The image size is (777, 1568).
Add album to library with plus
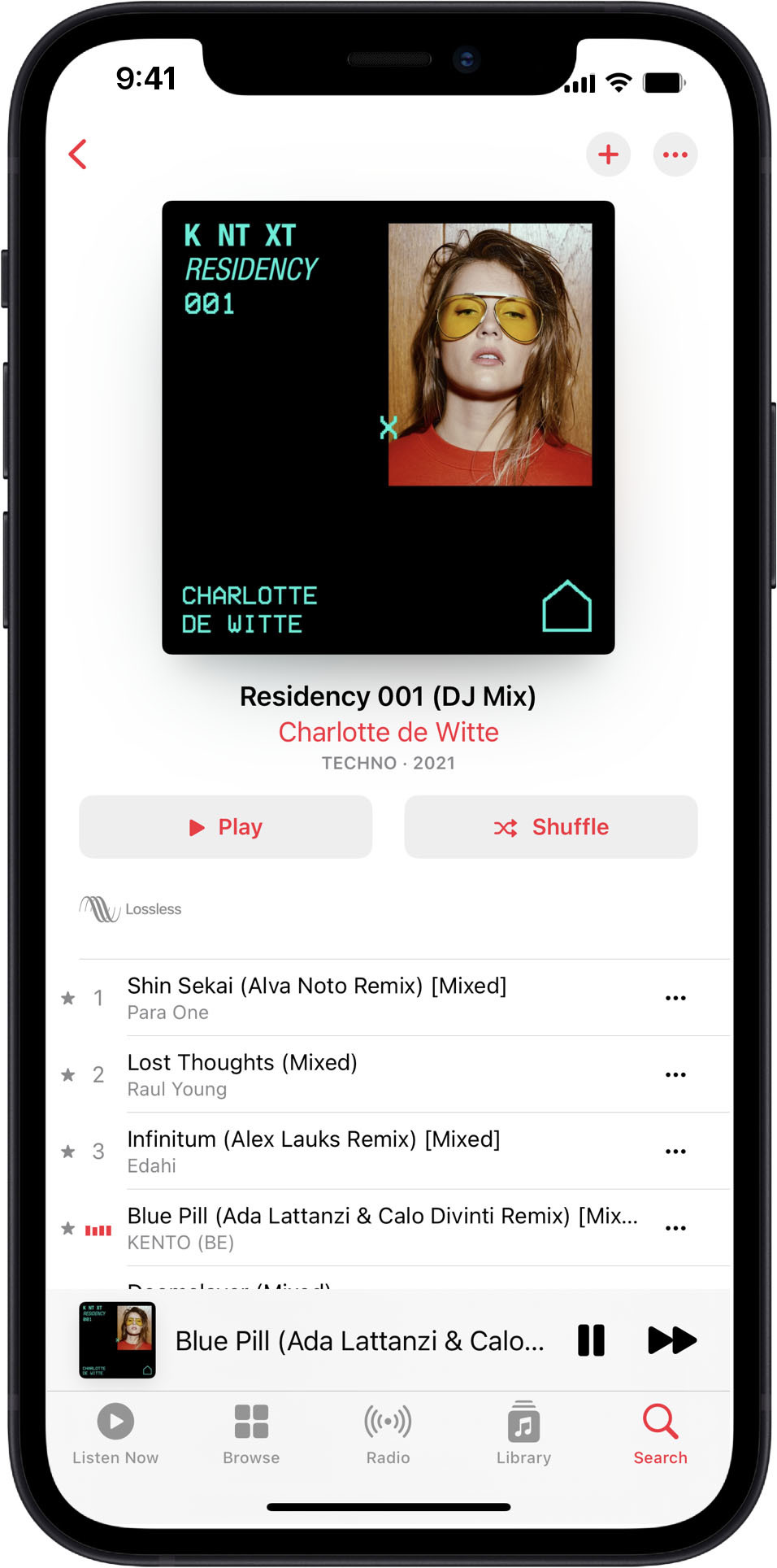click(x=608, y=155)
